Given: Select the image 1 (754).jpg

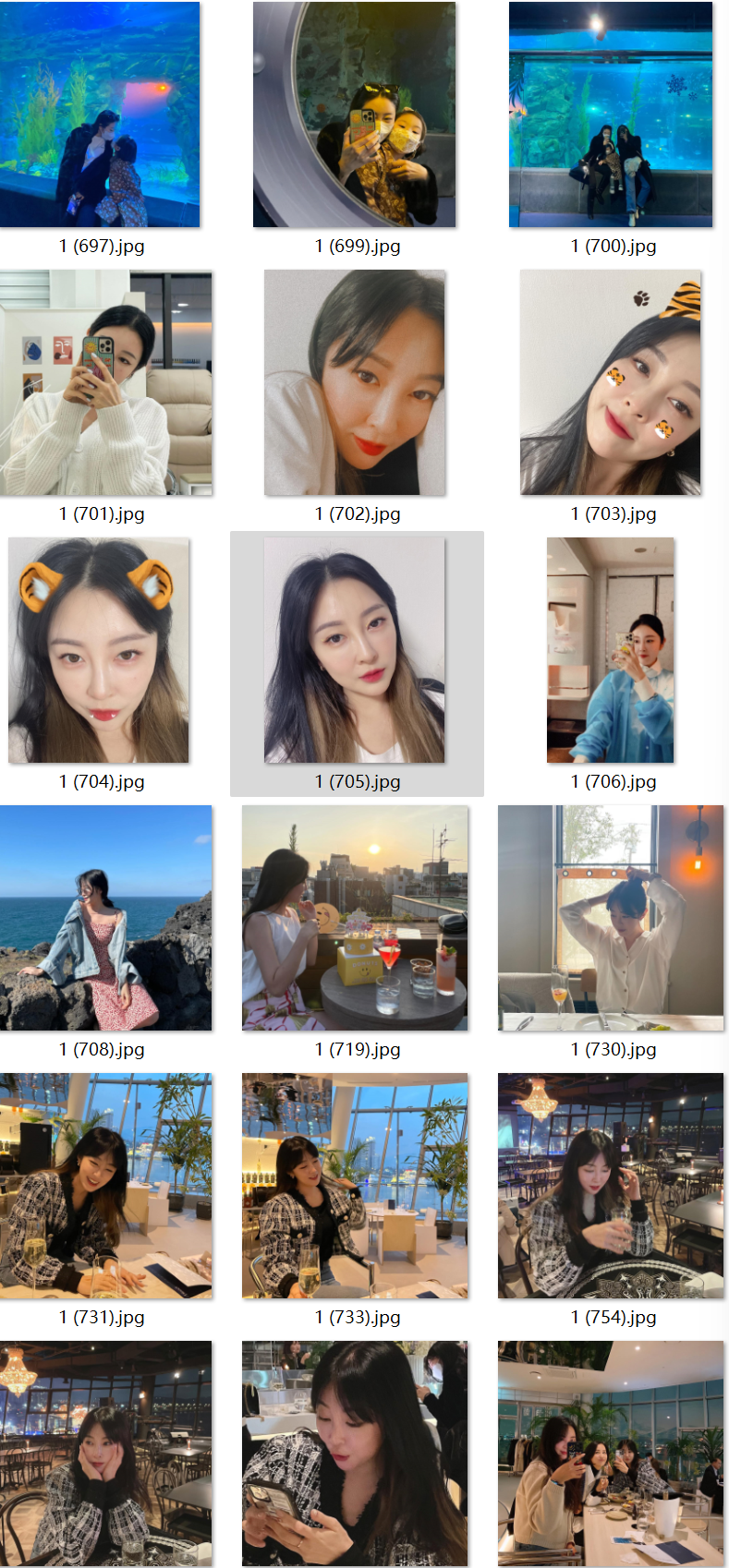Looking at the screenshot, I should pyautogui.click(x=611, y=1186).
